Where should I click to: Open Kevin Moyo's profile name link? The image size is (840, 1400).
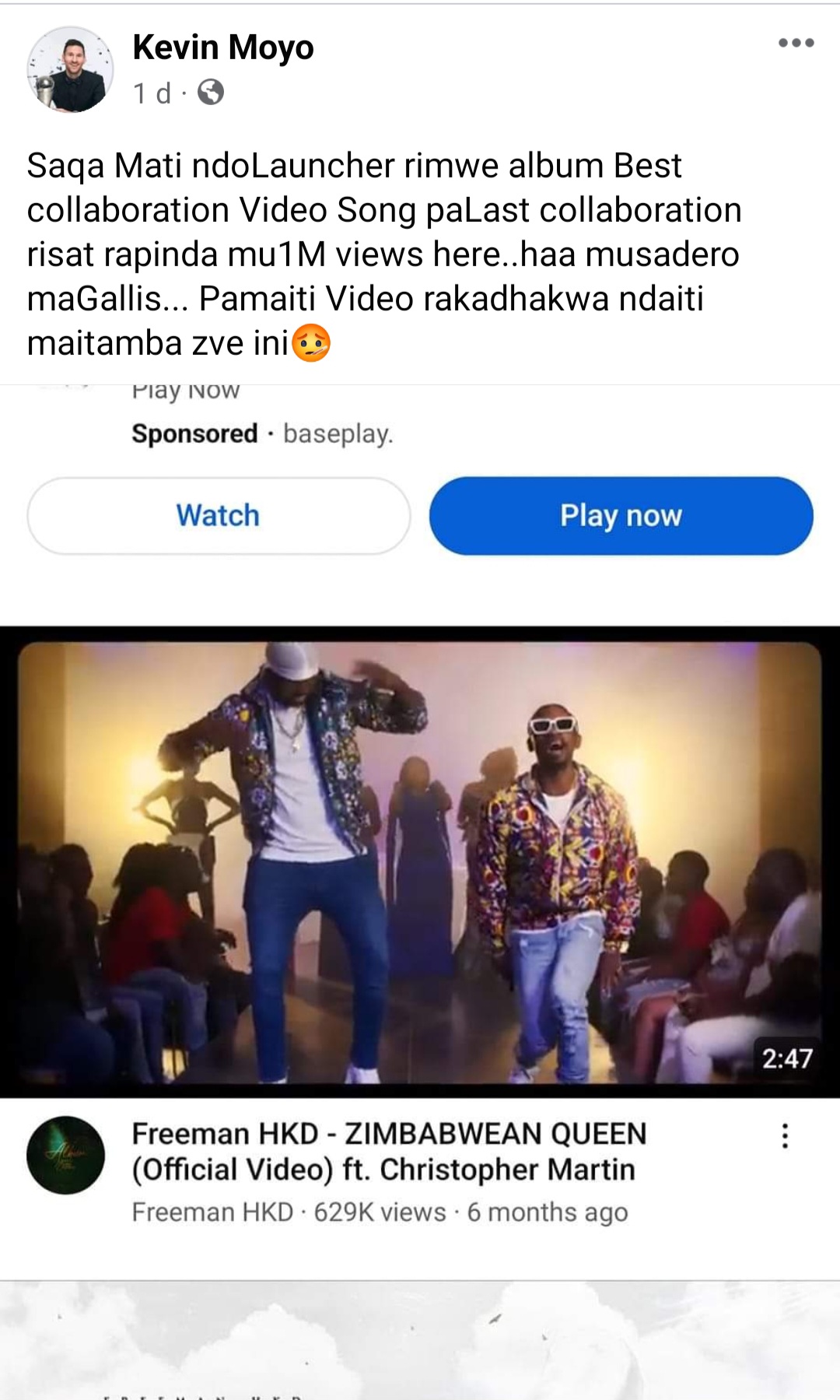coord(223,47)
